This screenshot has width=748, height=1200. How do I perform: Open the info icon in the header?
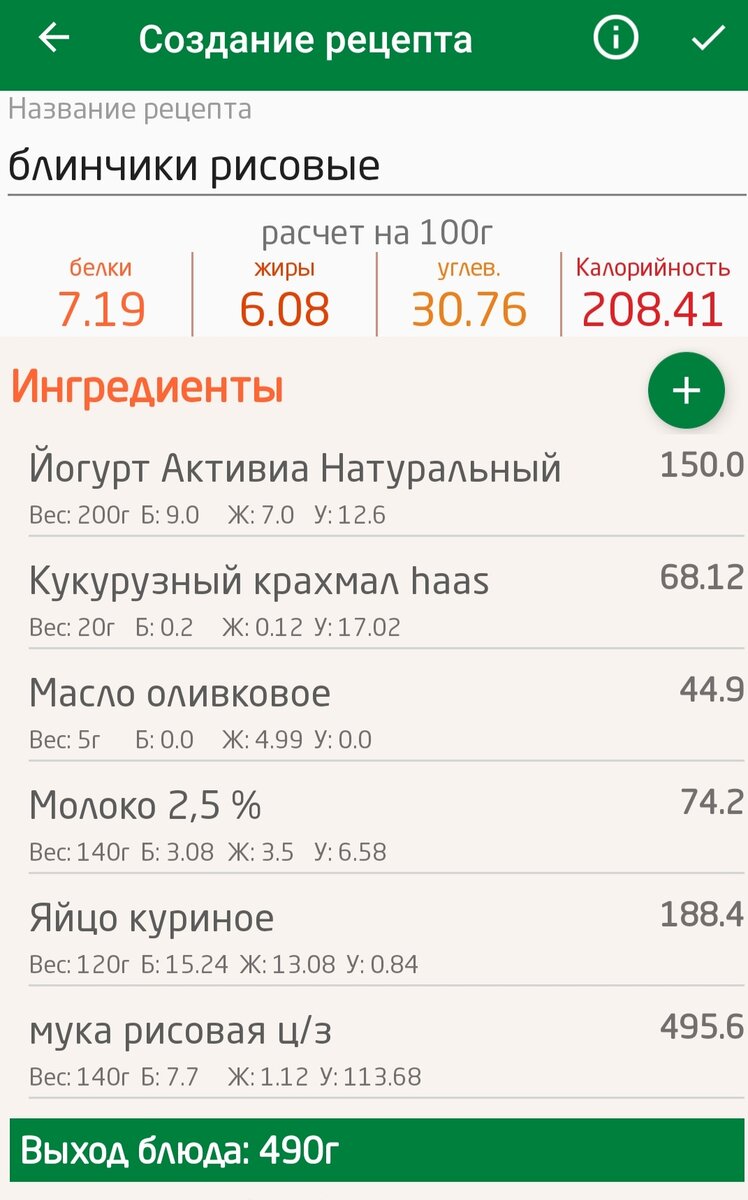click(x=616, y=39)
